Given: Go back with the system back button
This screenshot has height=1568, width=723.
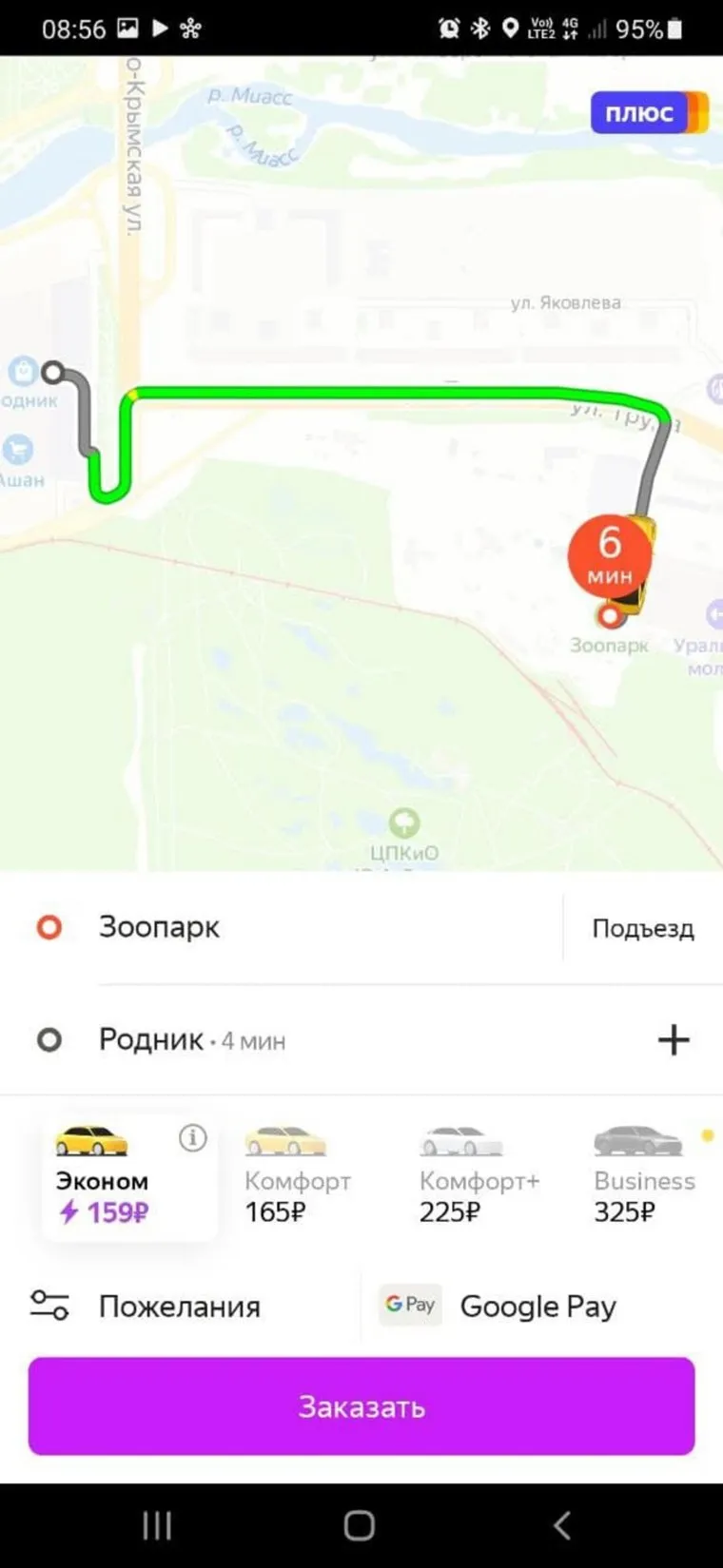Looking at the screenshot, I should tap(561, 1526).
